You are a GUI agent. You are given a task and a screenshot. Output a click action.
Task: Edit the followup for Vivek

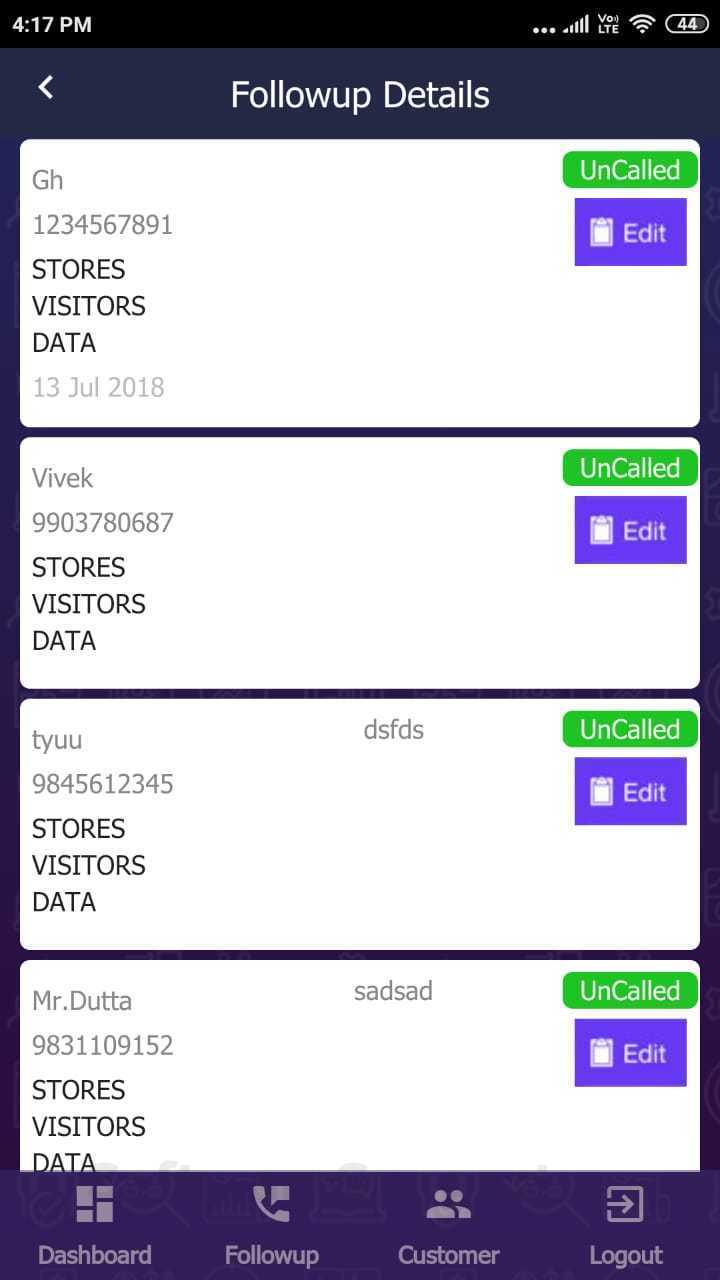[630, 530]
